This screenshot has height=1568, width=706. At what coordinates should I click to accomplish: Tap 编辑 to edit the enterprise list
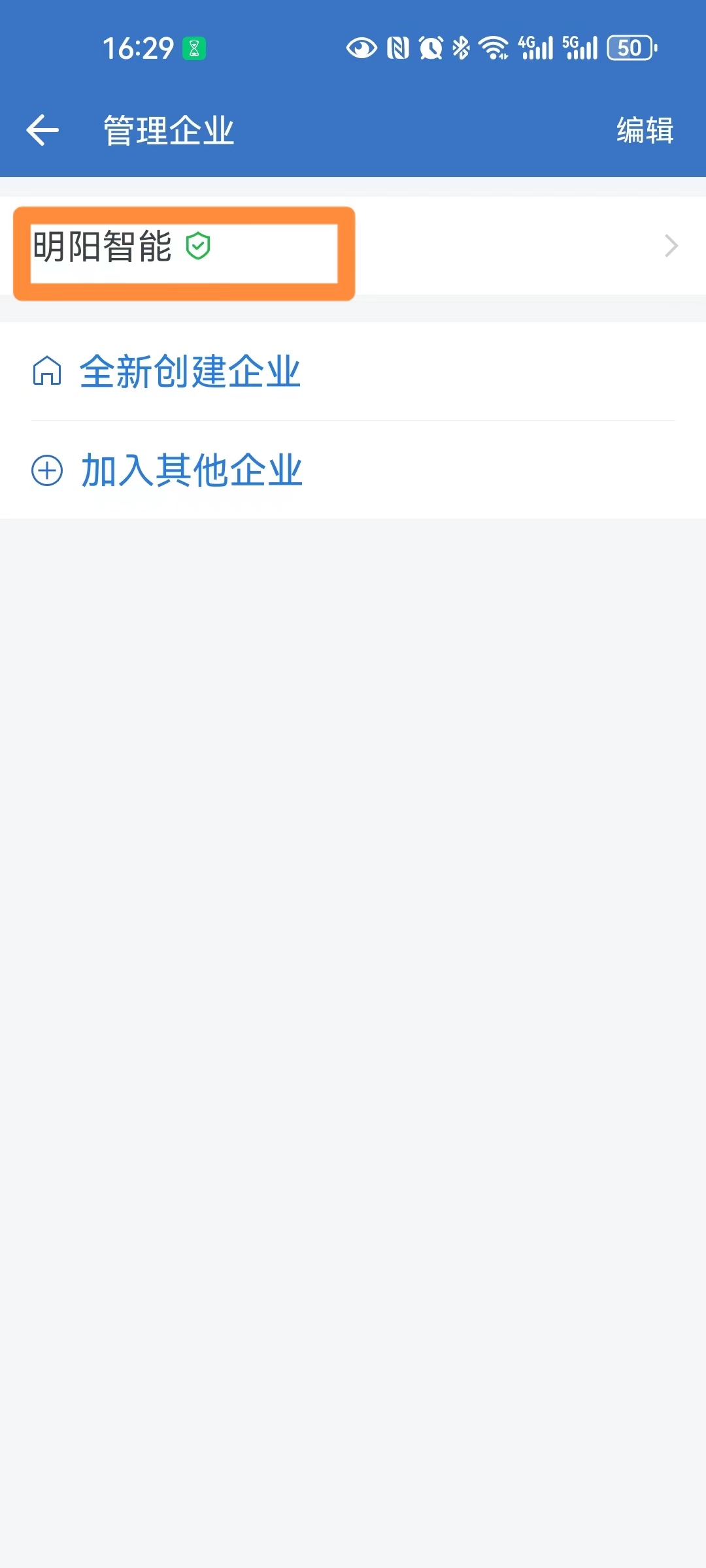645,130
